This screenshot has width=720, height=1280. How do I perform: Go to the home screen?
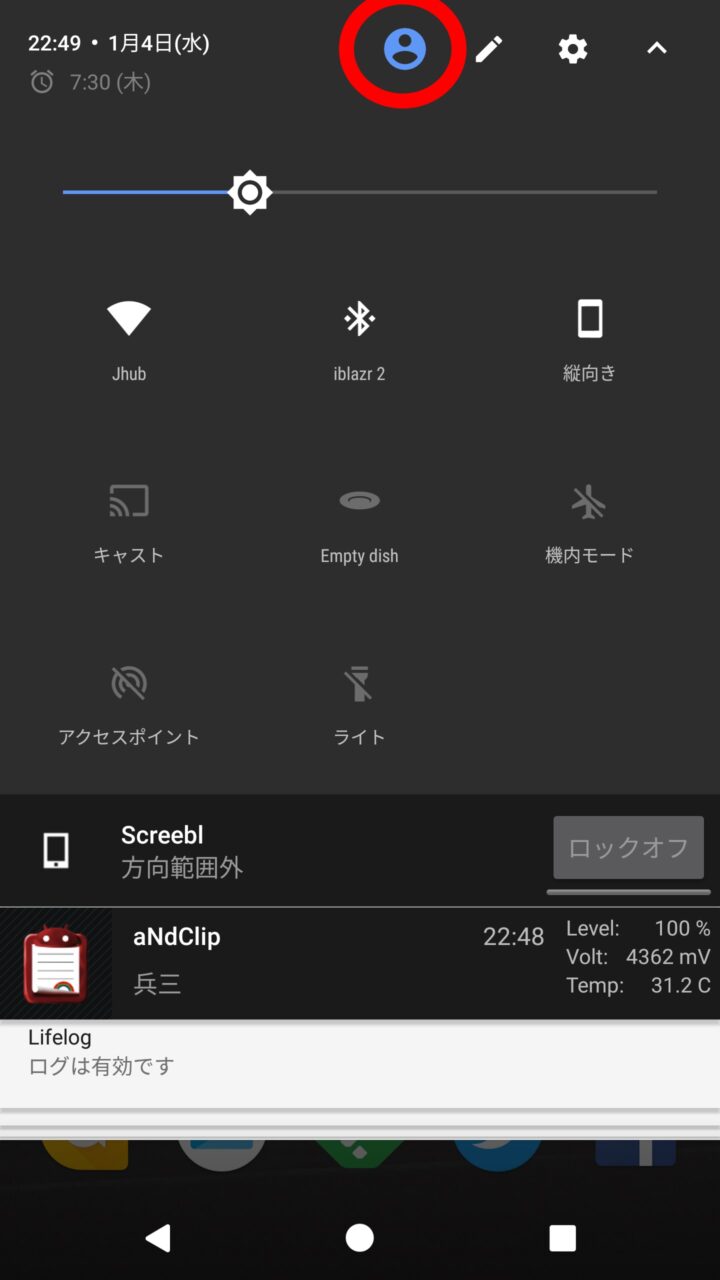(360, 1238)
